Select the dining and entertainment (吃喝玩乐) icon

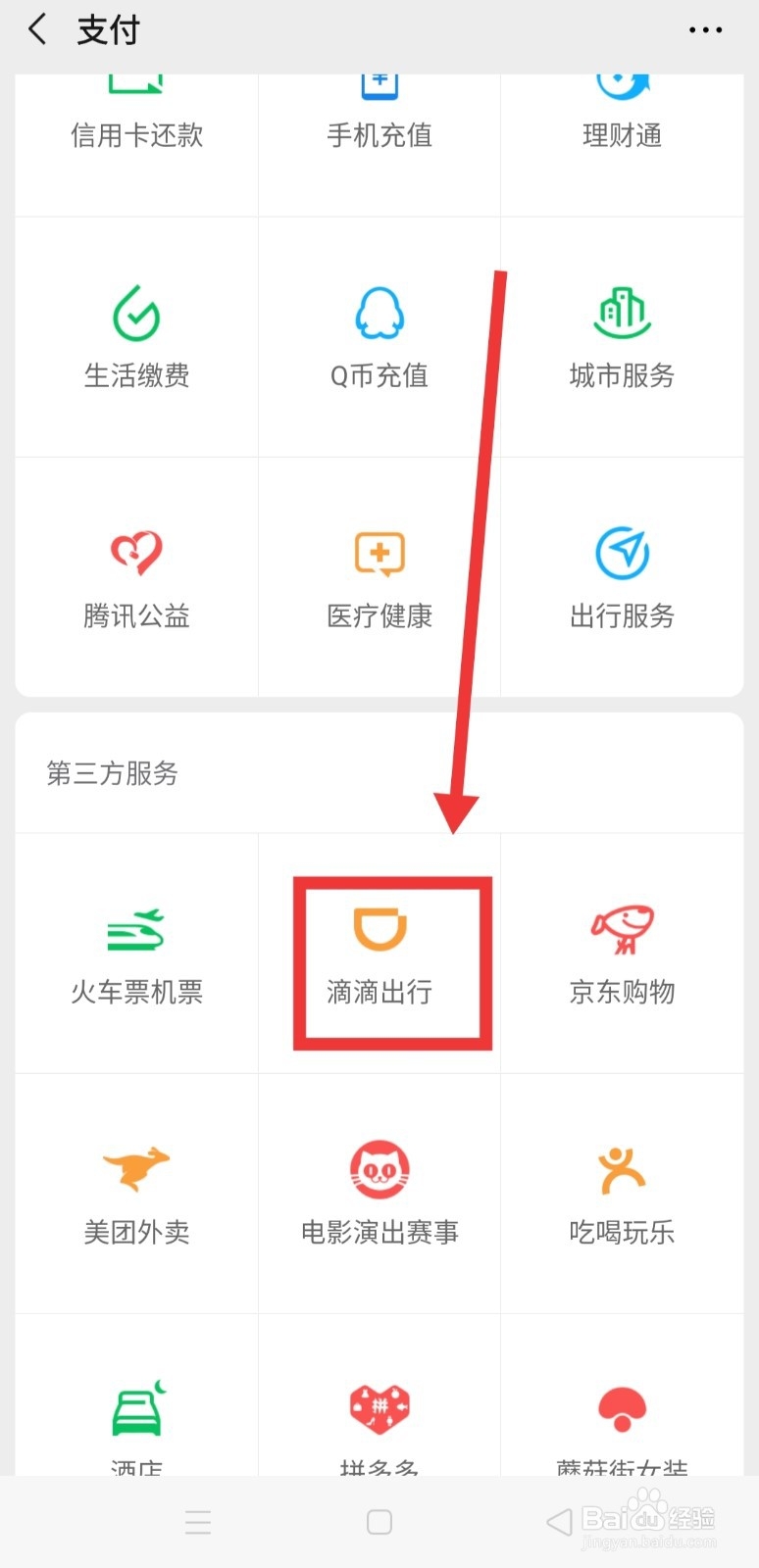coord(622,1194)
